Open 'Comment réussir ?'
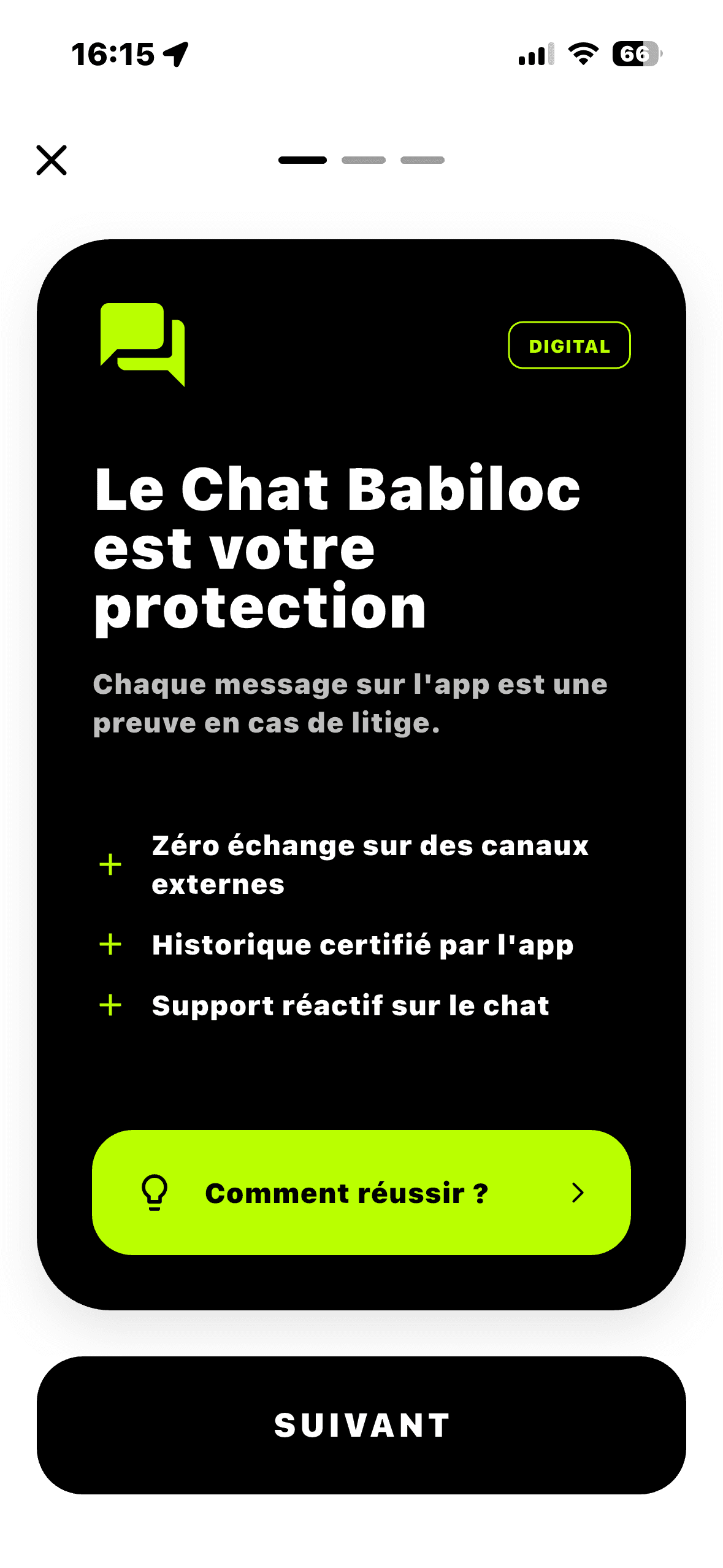The height and width of the screenshot is (1568, 723). [362, 1193]
